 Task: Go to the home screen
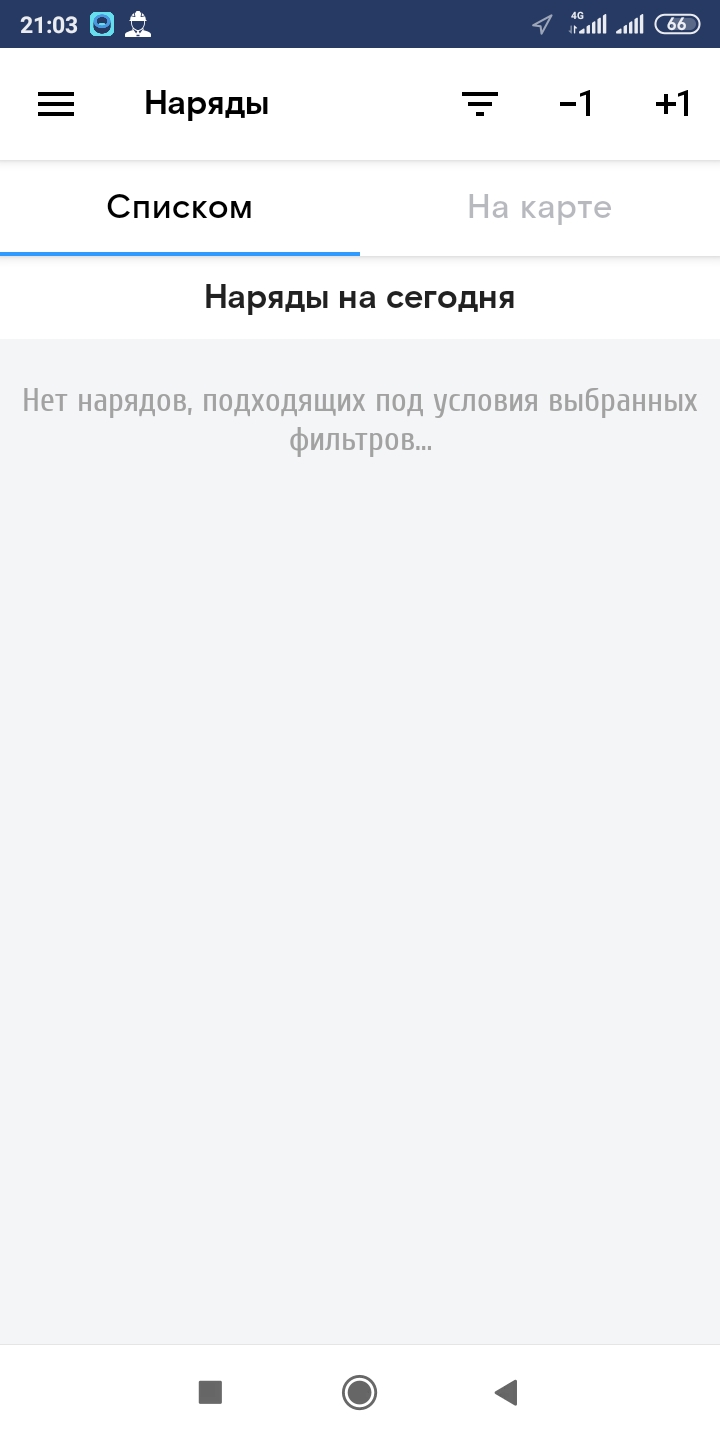[359, 1392]
